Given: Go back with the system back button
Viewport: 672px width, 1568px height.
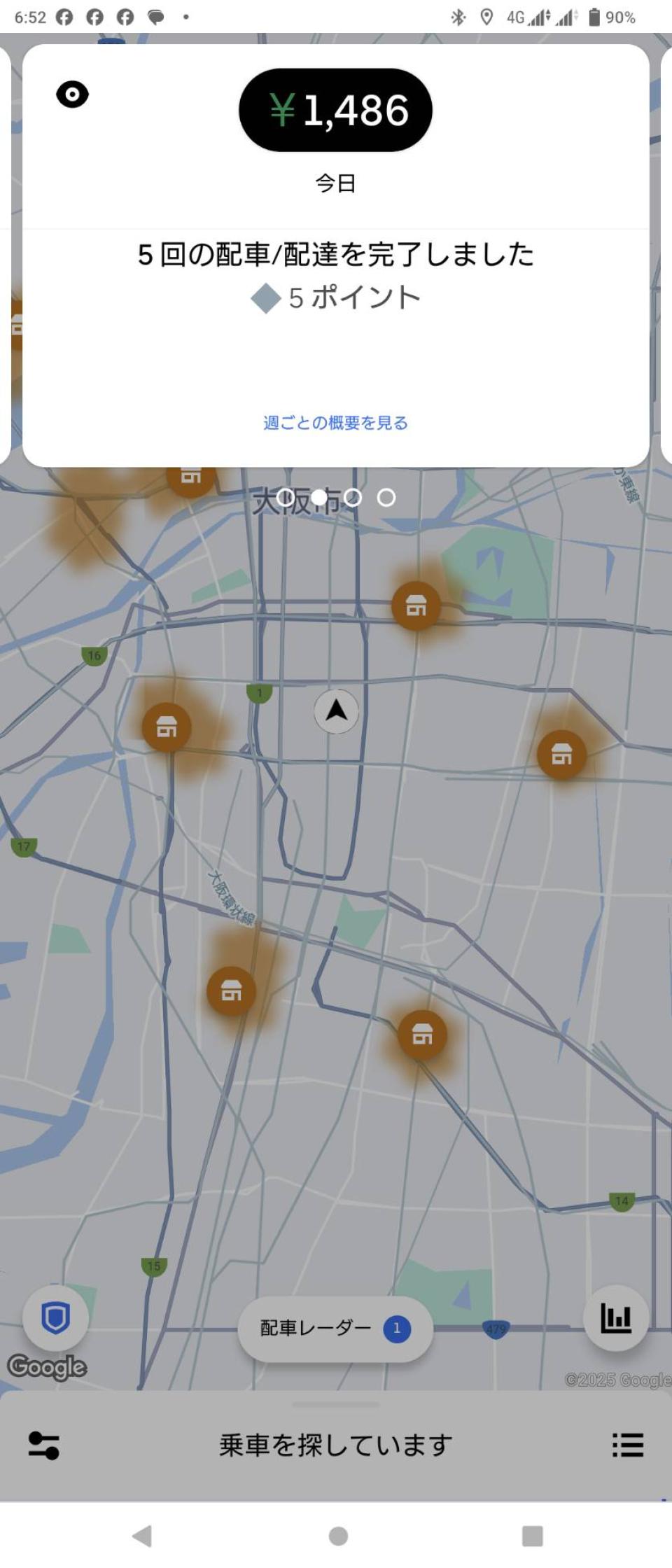Looking at the screenshot, I should (x=142, y=1536).
